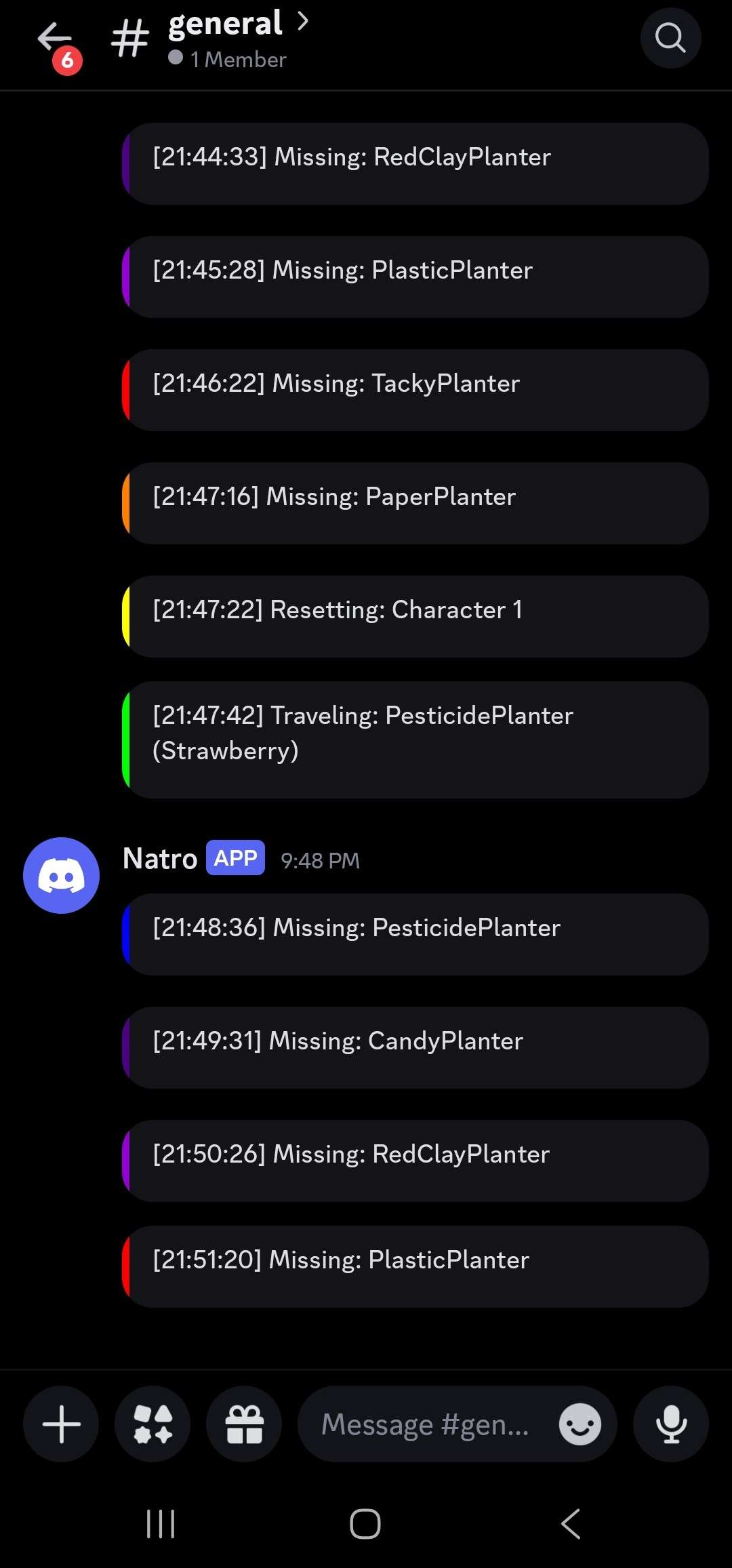
Task: Tap the 9:48 PM timestamp on Natro's message
Action: pyautogui.click(x=320, y=860)
